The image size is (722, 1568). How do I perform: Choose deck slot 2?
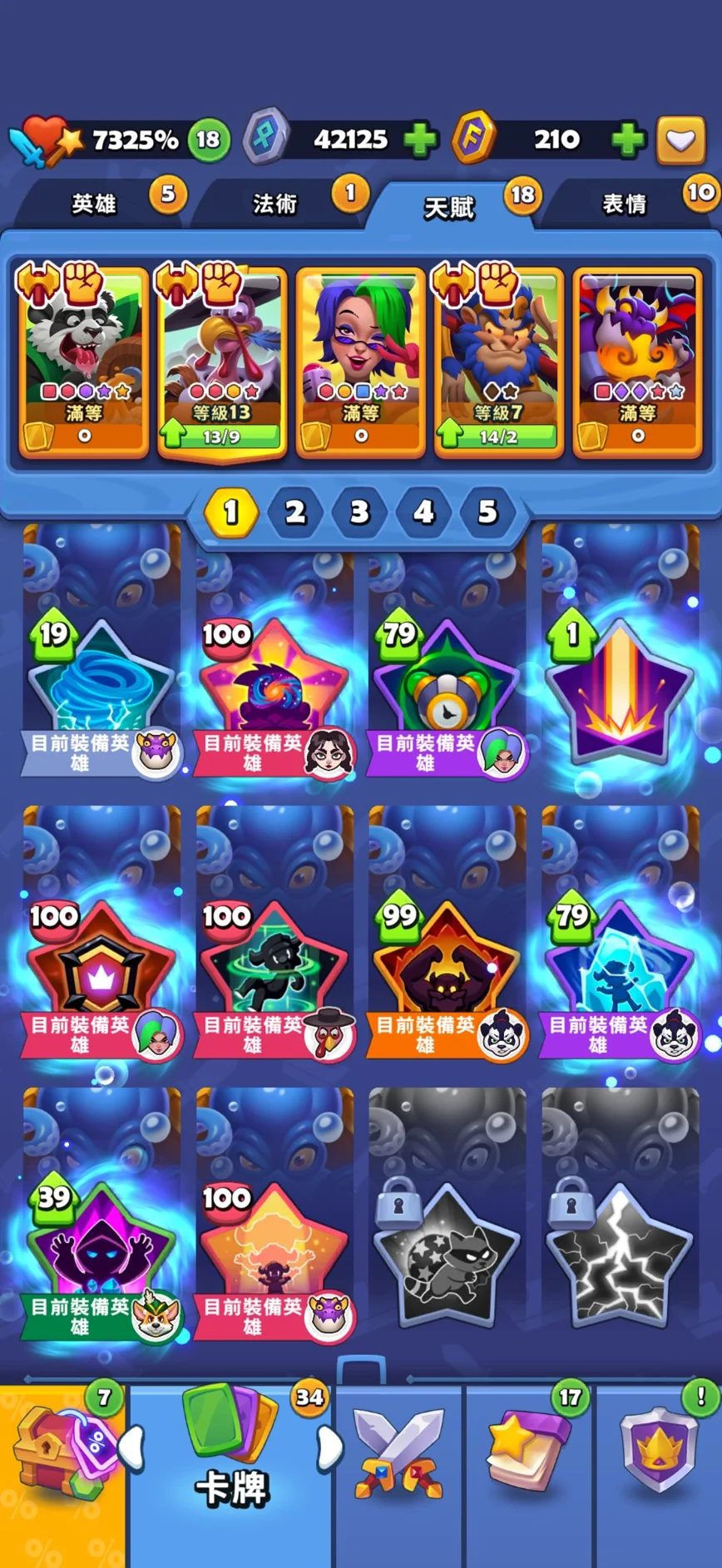click(295, 512)
